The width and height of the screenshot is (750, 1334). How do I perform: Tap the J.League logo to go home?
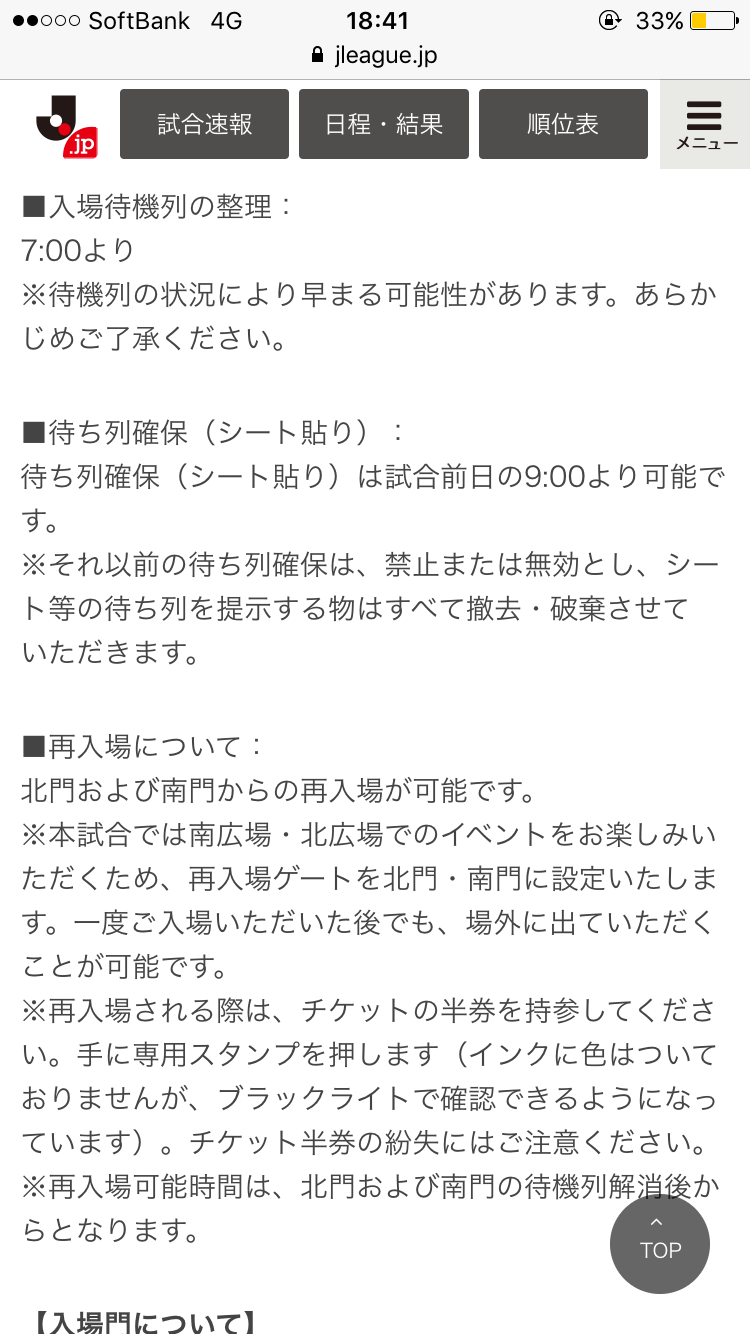[65, 125]
